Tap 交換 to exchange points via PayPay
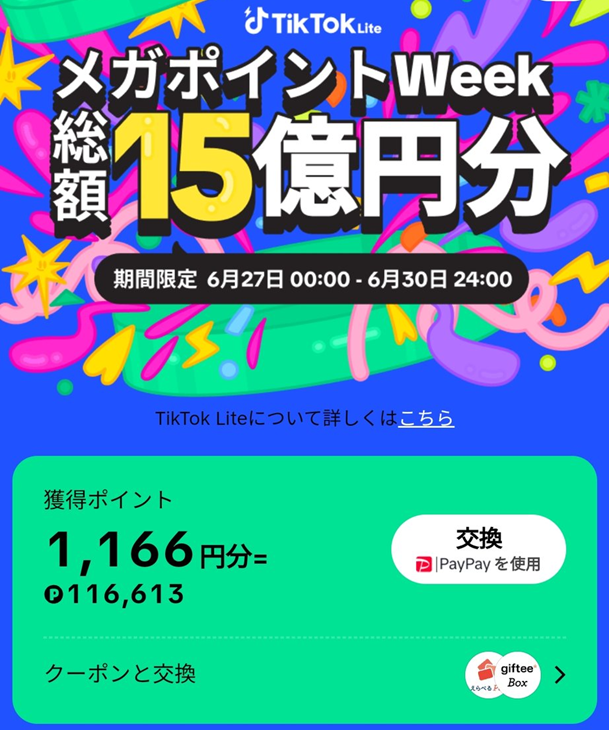 point(478,549)
